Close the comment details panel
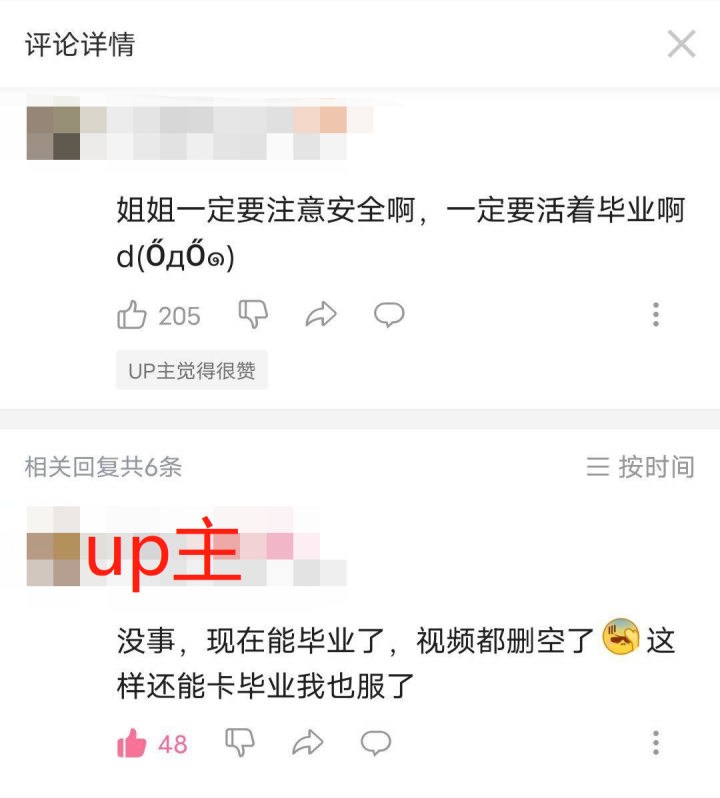720x798 pixels. pyautogui.click(x=681, y=44)
